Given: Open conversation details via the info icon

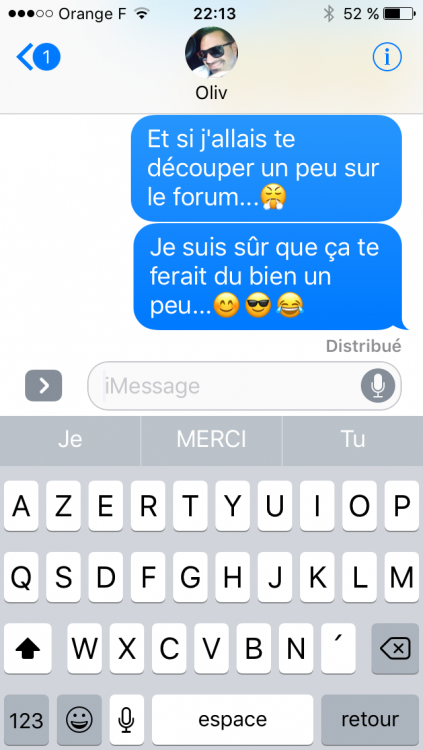Looking at the screenshot, I should click(387, 57).
